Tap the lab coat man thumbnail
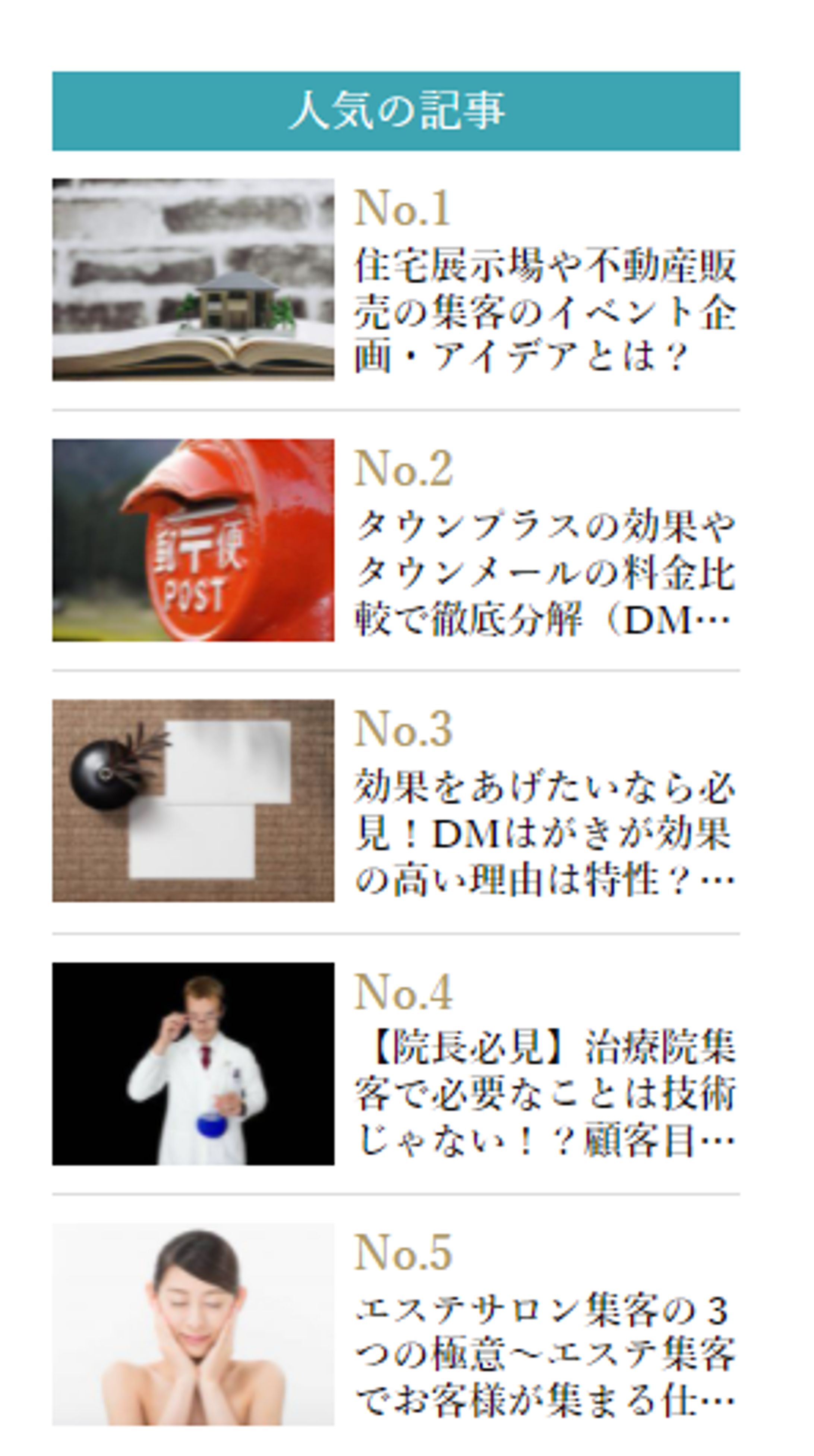Screen dimensions: 814x1456 click(x=193, y=1063)
